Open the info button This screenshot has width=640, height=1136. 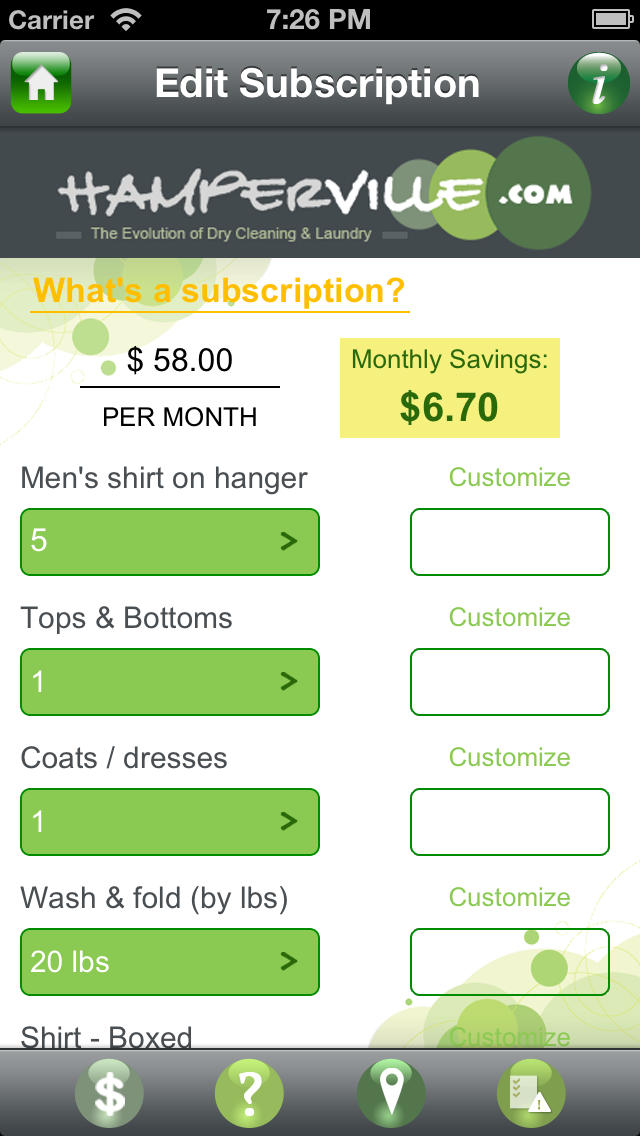click(599, 83)
